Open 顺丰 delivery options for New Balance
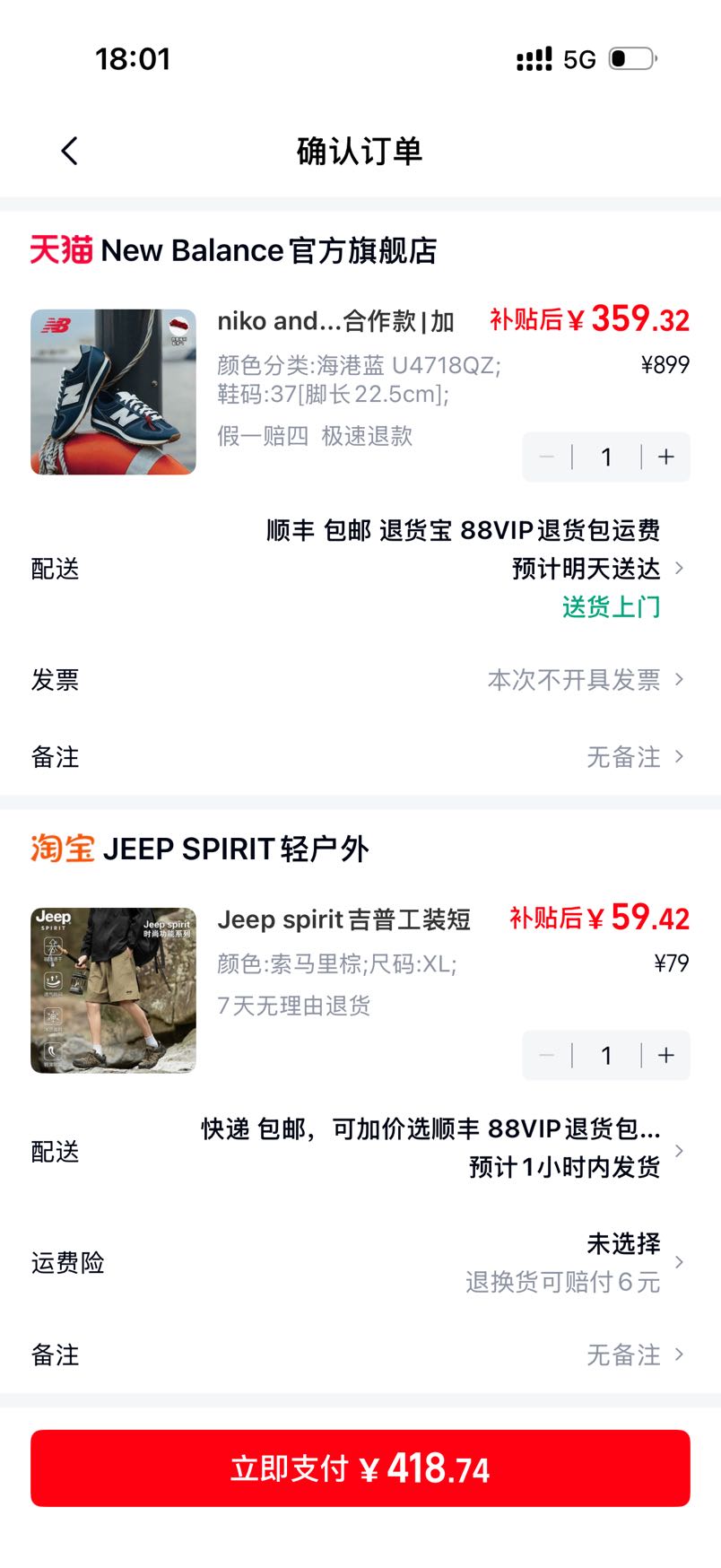The width and height of the screenshot is (721, 1568). 360,569
